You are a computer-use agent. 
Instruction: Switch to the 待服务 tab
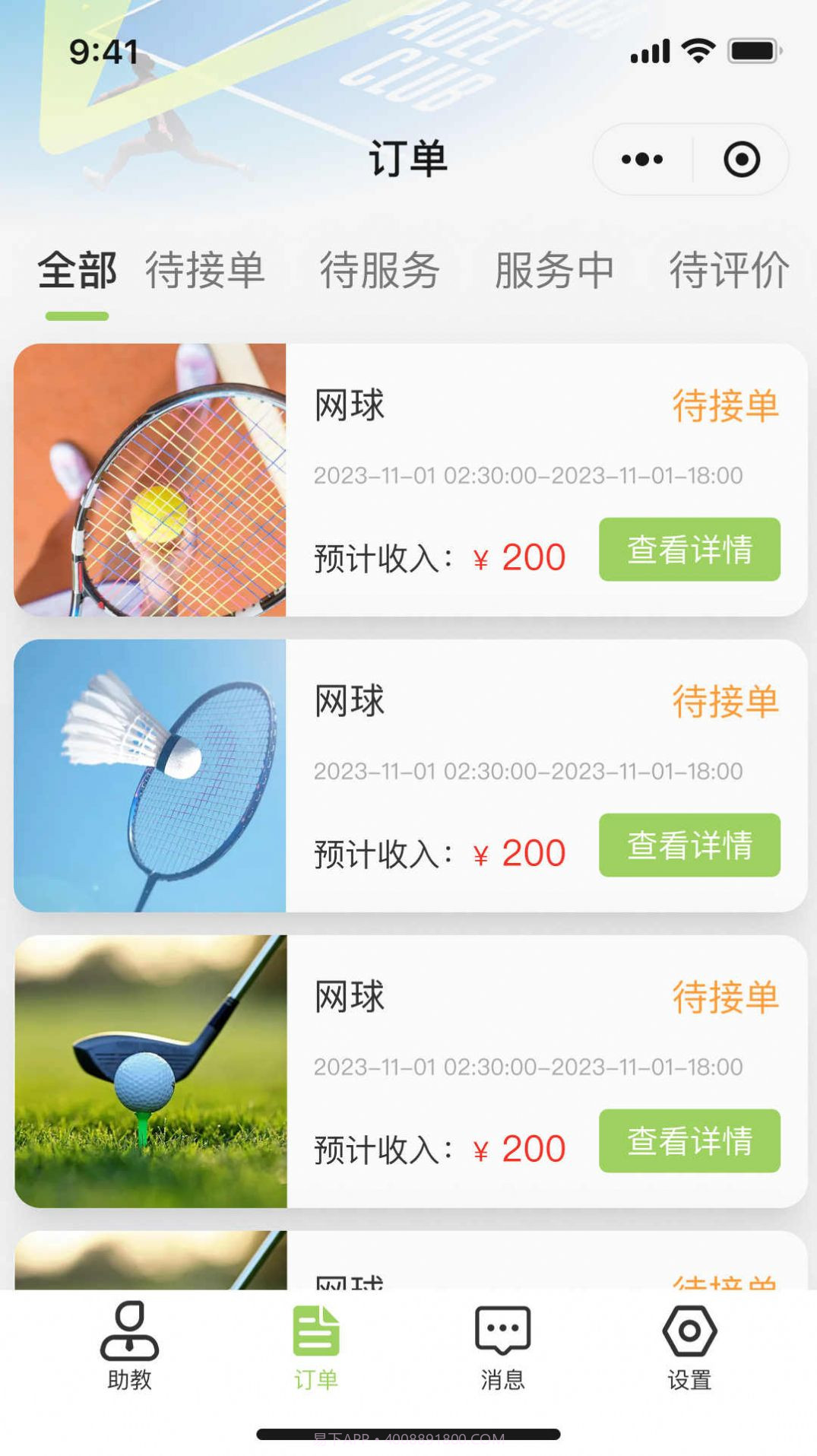coord(382,271)
